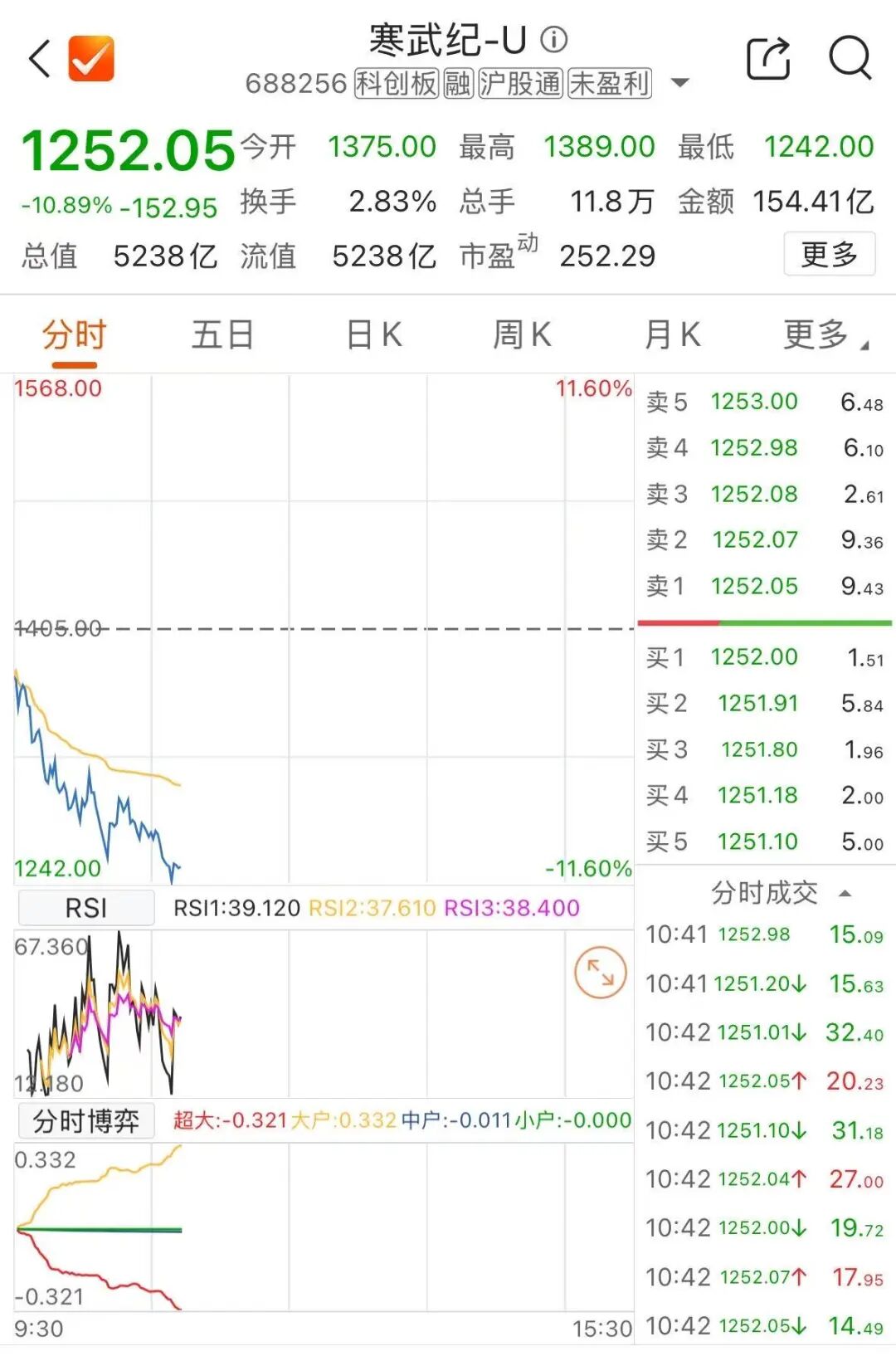This screenshot has height=1361, width=896.
Task: Switch to the 月K chart tab
Action: 672,335
